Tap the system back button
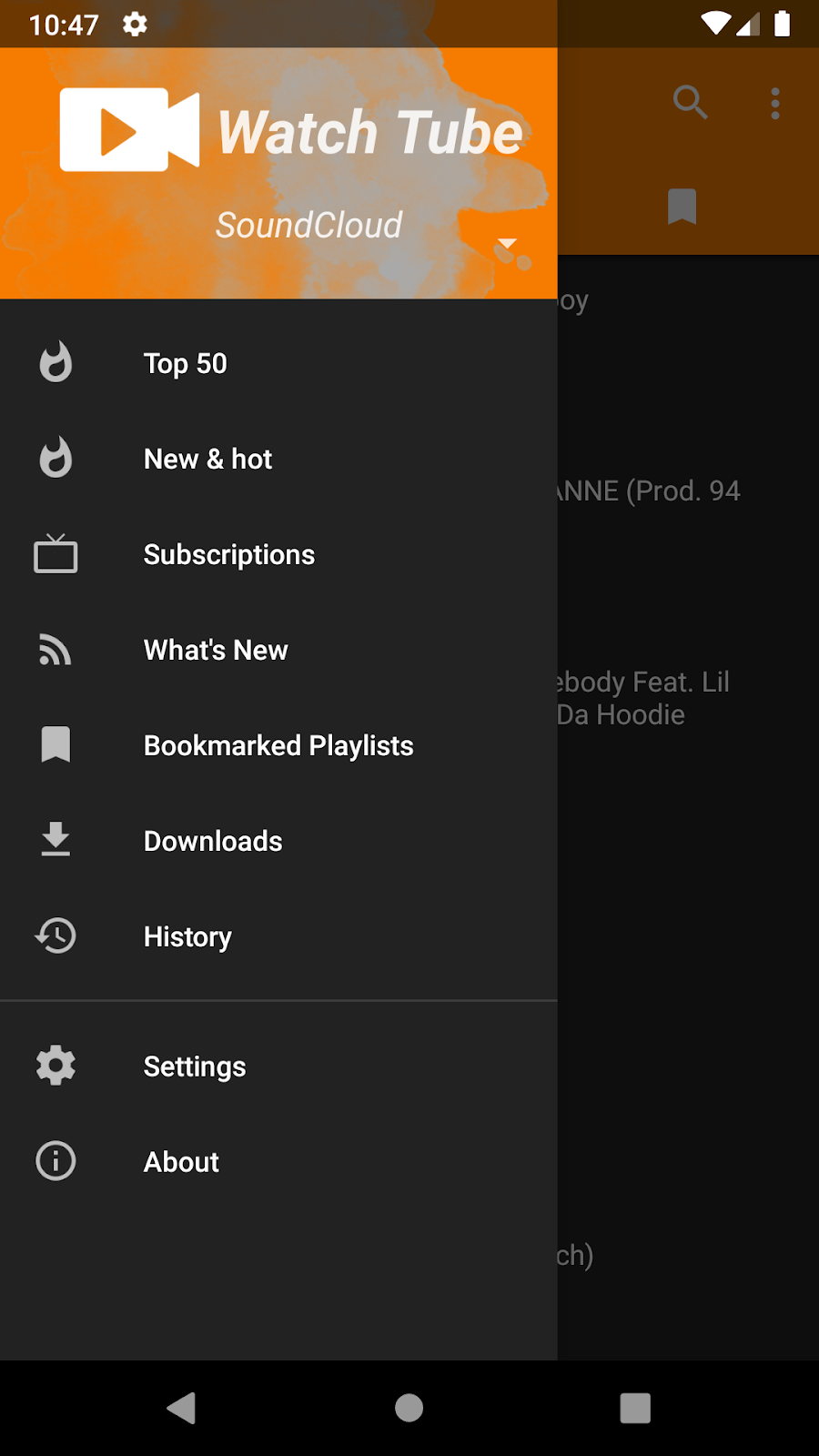819x1456 pixels. pos(182,1408)
